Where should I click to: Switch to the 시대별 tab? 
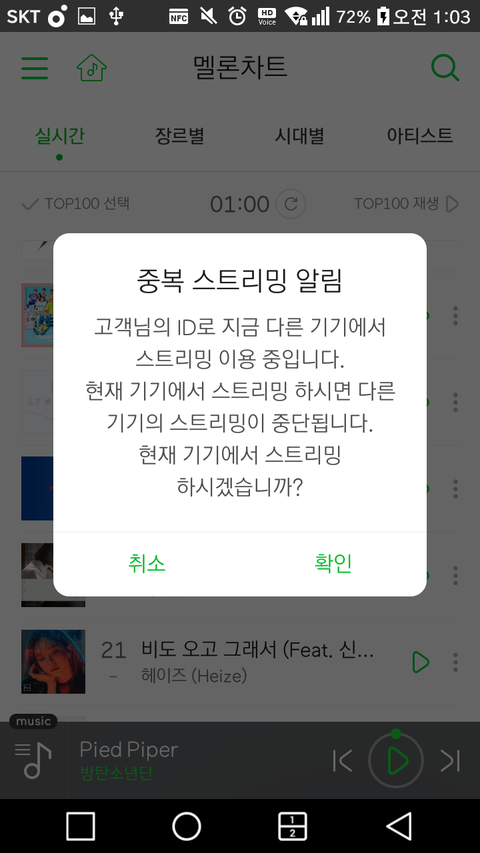coord(299,135)
